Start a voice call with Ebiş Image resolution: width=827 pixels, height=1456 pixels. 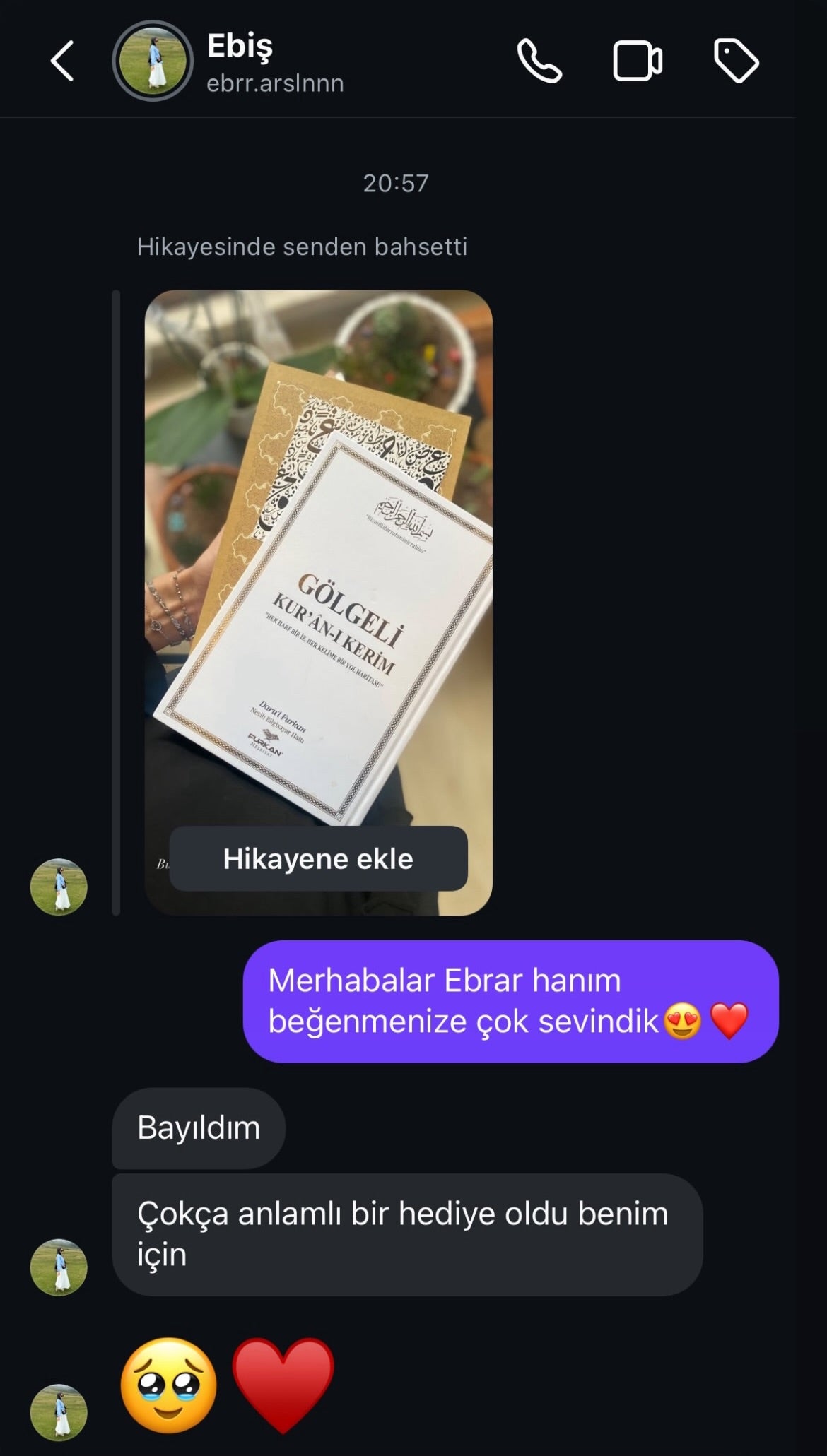pyautogui.click(x=539, y=61)
